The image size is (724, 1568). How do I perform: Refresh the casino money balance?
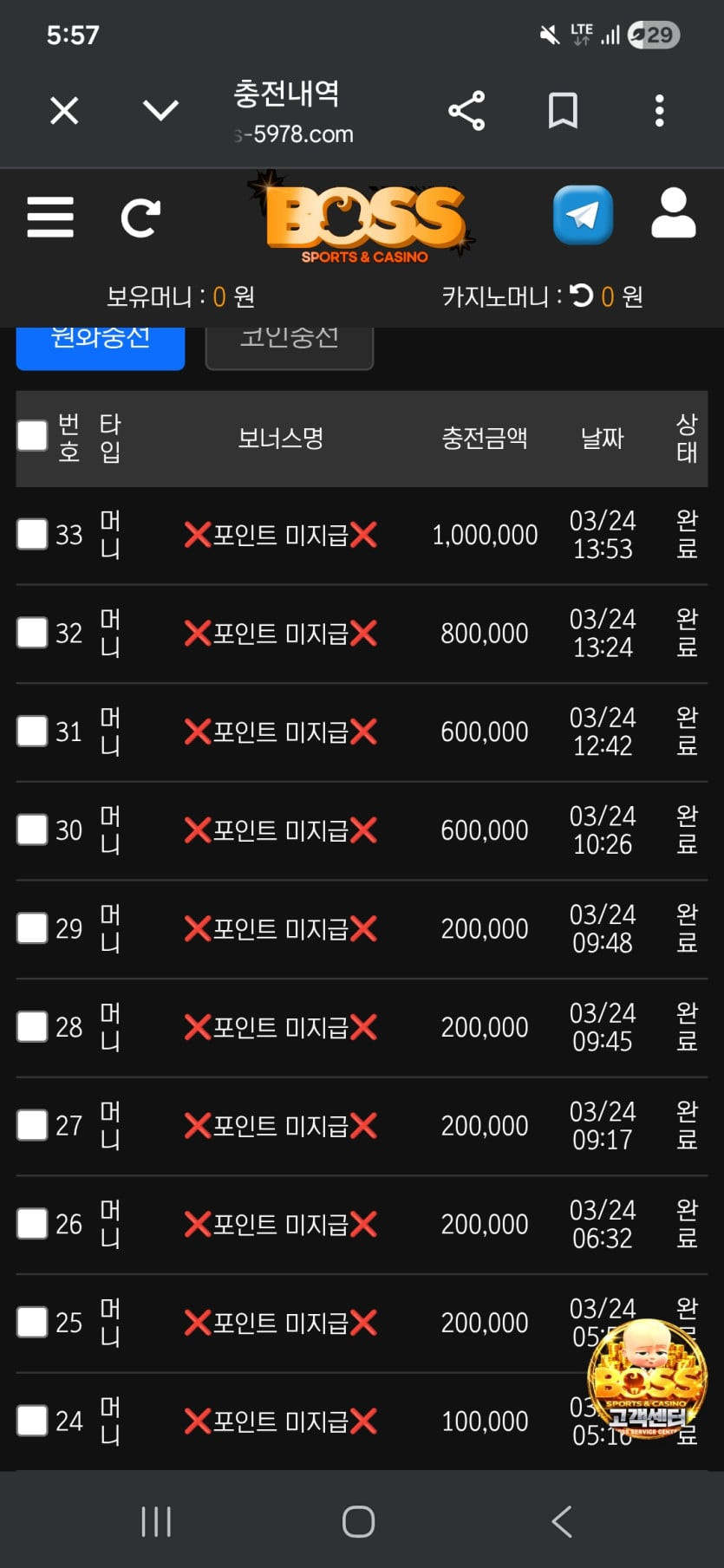(x=581, y=296)
